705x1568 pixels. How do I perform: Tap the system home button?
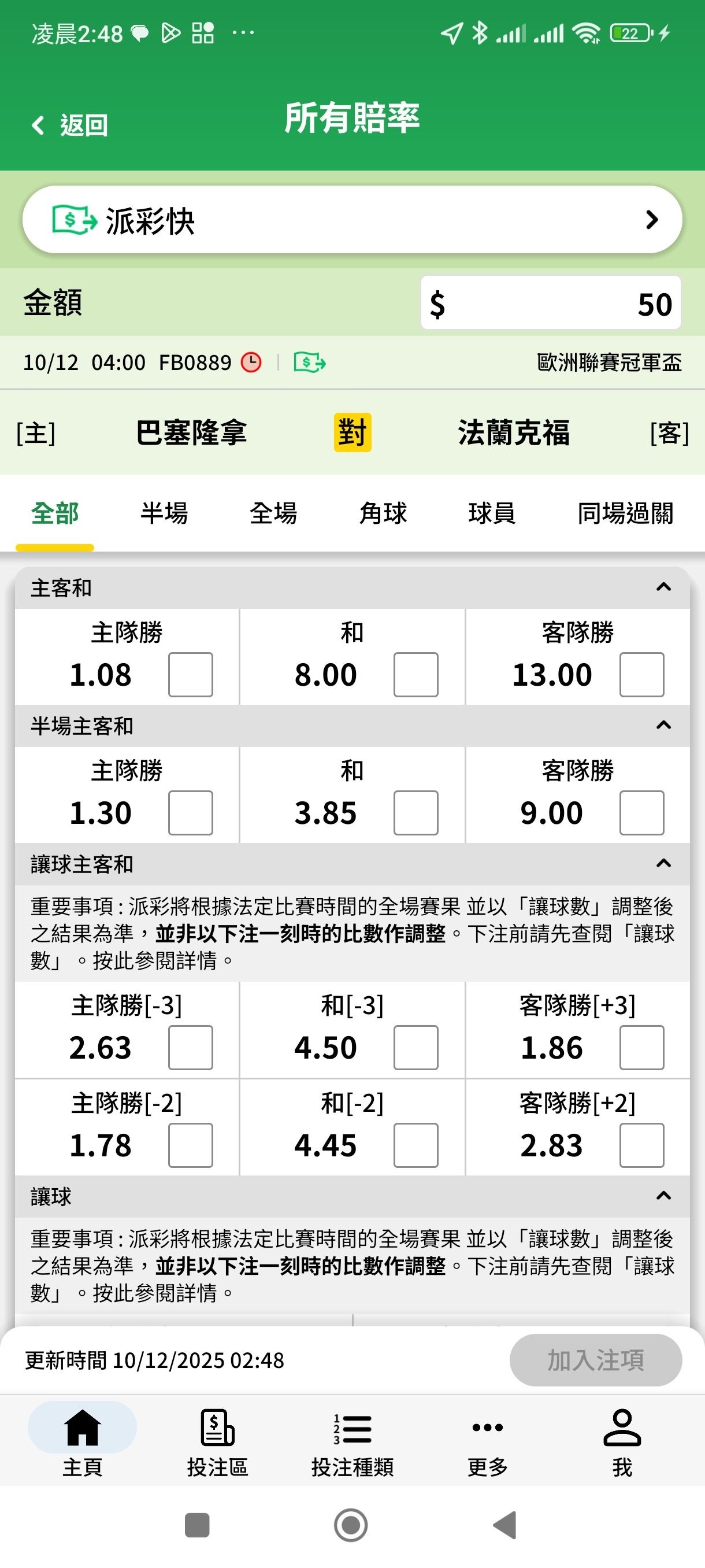point(351,1525)
